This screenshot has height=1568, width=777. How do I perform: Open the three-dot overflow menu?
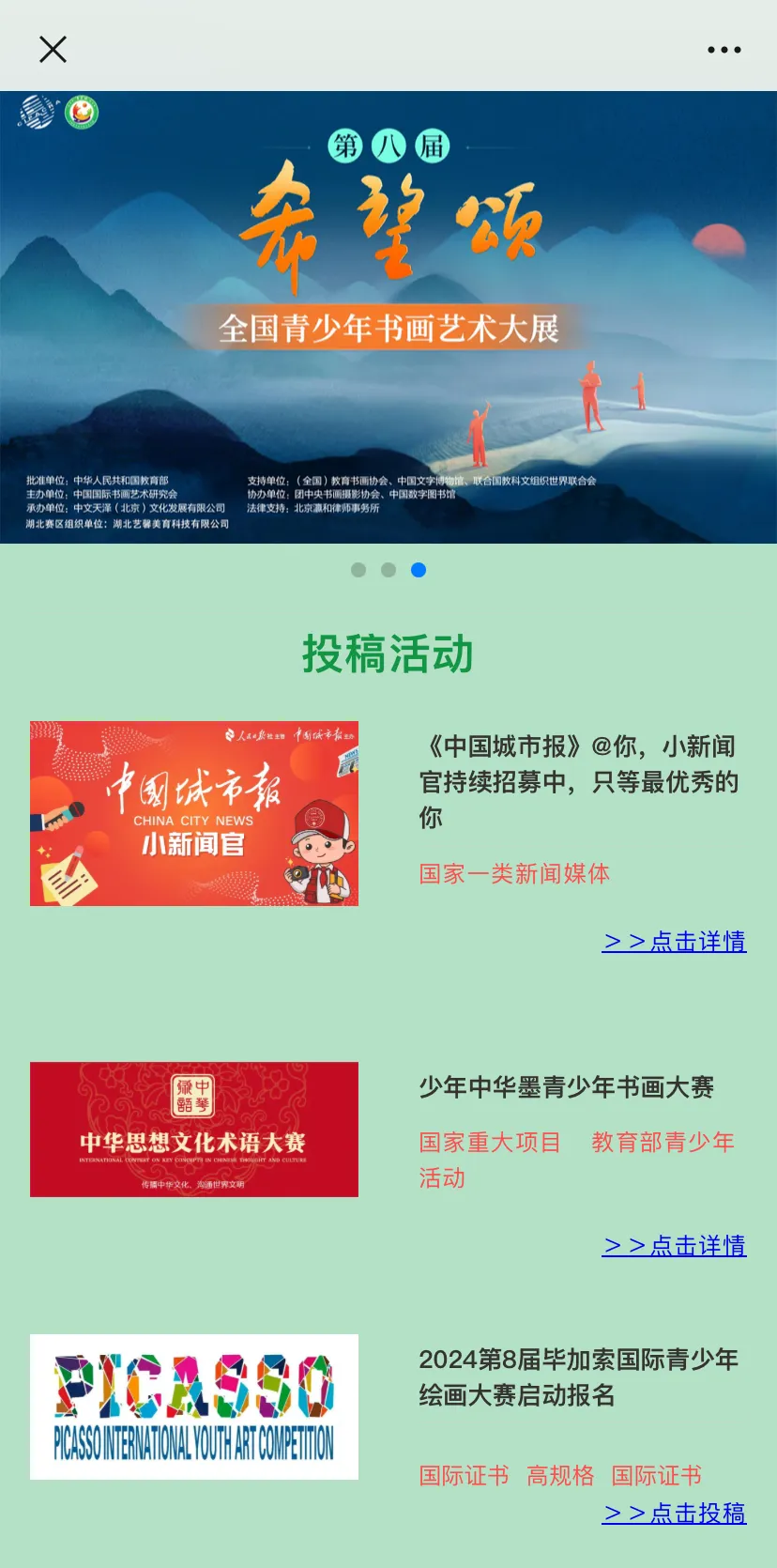tap(724, 50)
